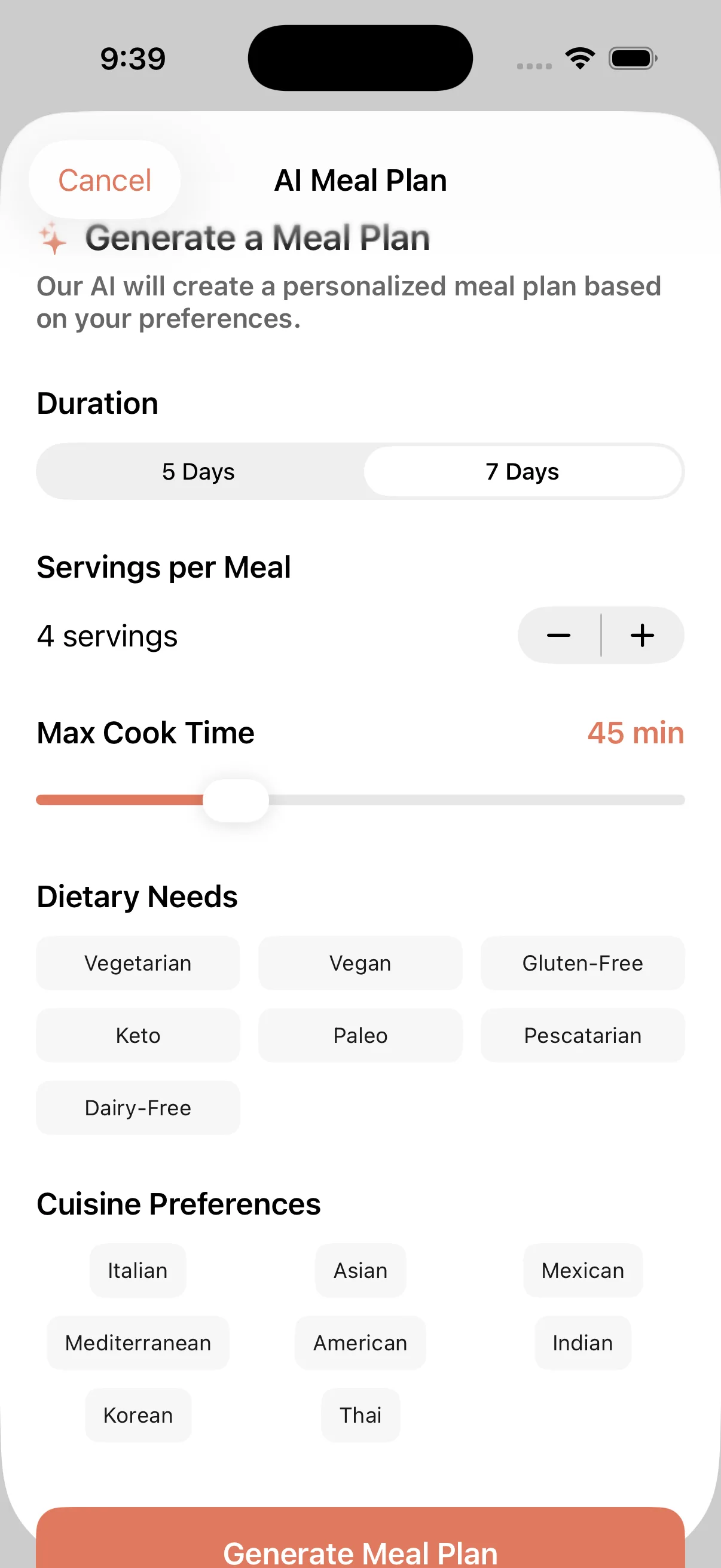Choose the Paleo dietary option
The width and height of the screenshot is (721, 1568).
360,1035
